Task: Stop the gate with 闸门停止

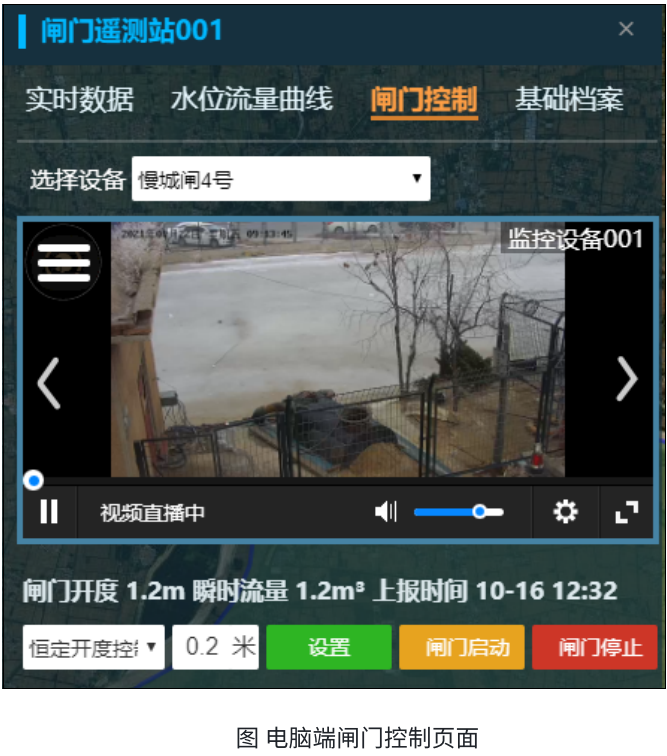Action: pos(594,647)
